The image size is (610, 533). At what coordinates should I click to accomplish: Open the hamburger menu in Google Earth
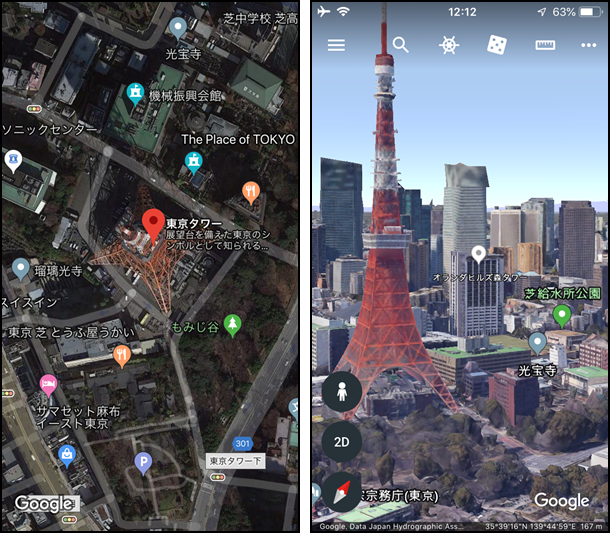click(x=336, y=45)
